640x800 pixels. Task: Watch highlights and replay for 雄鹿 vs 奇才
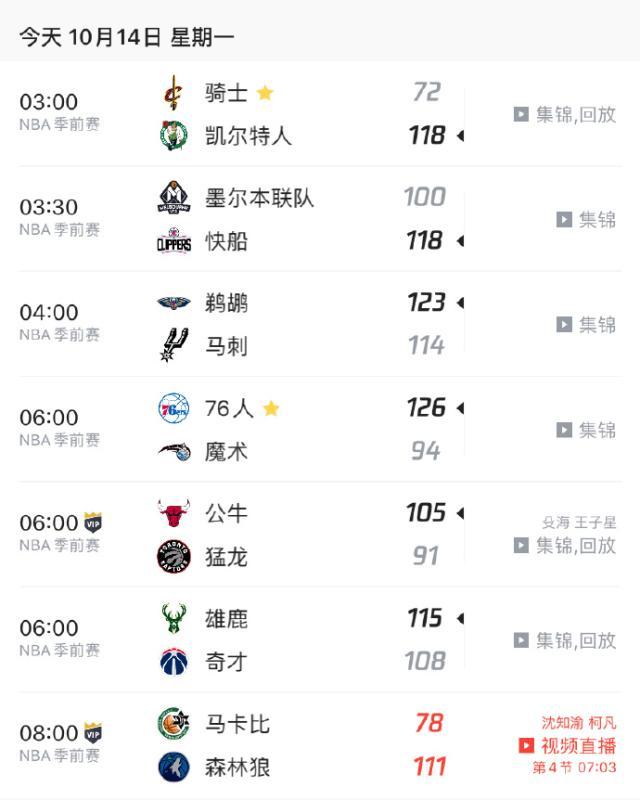(x=565, y=640)
